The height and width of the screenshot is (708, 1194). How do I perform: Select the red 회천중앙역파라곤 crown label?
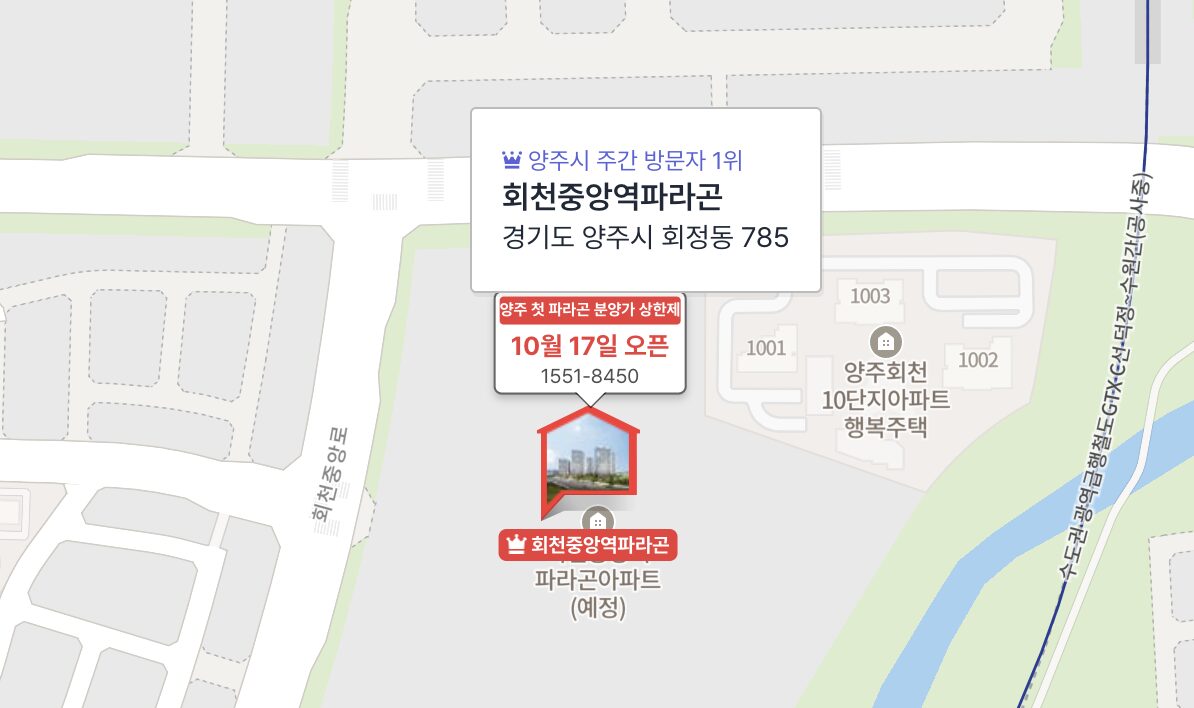589,545
